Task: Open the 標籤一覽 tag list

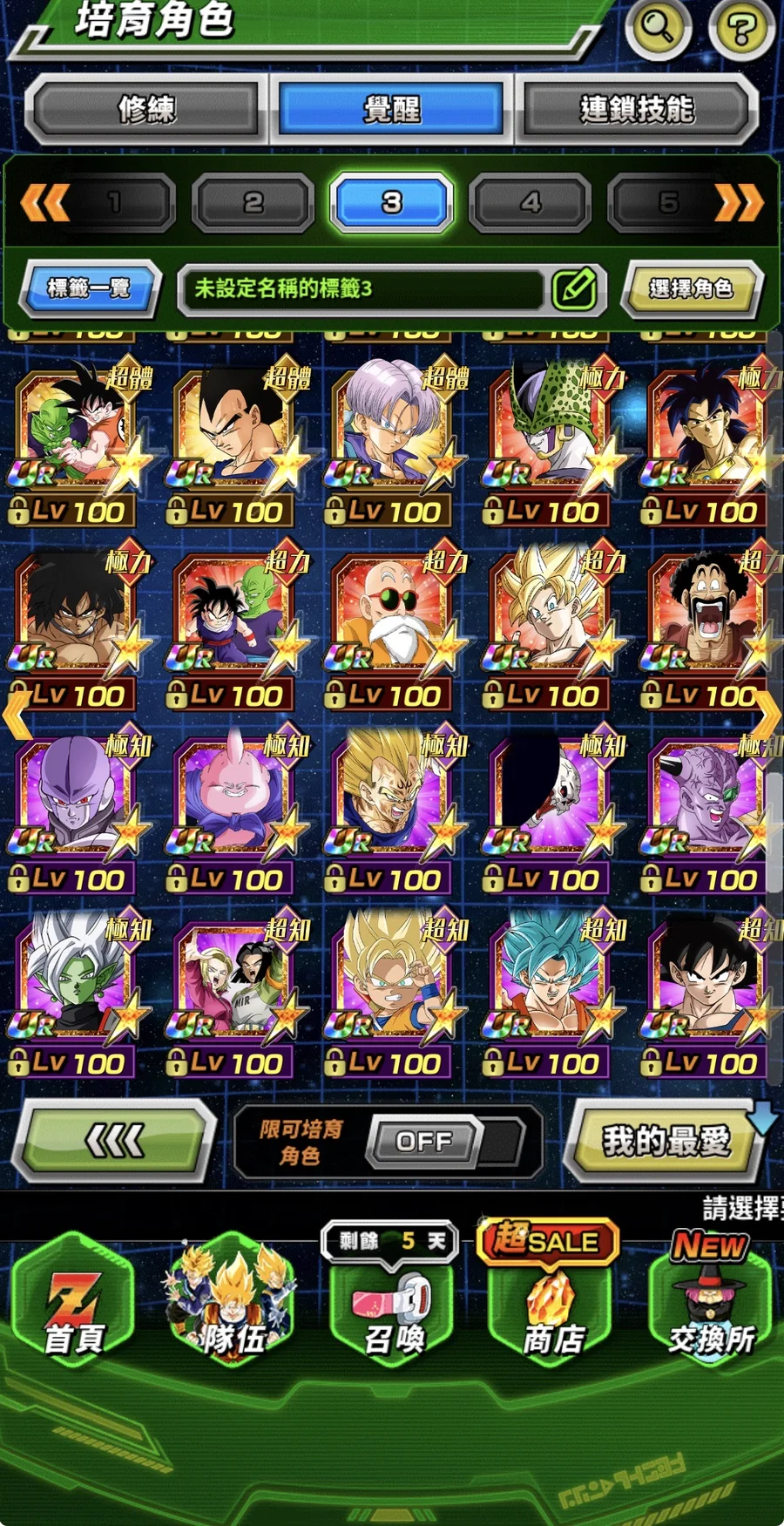Action: click(89, 288)
